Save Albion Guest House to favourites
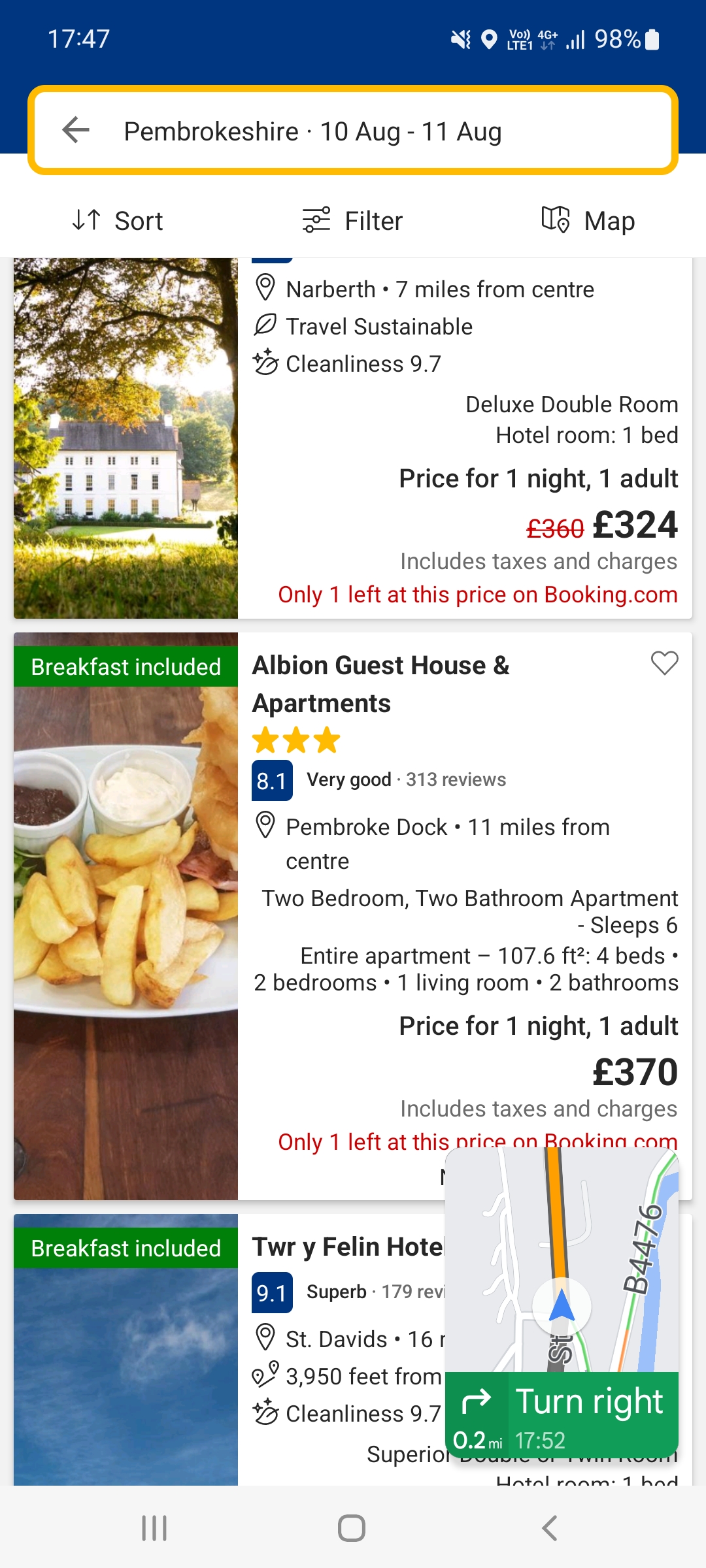The height and width of the screenshot is (1568, 706). [x=664, y=663]
